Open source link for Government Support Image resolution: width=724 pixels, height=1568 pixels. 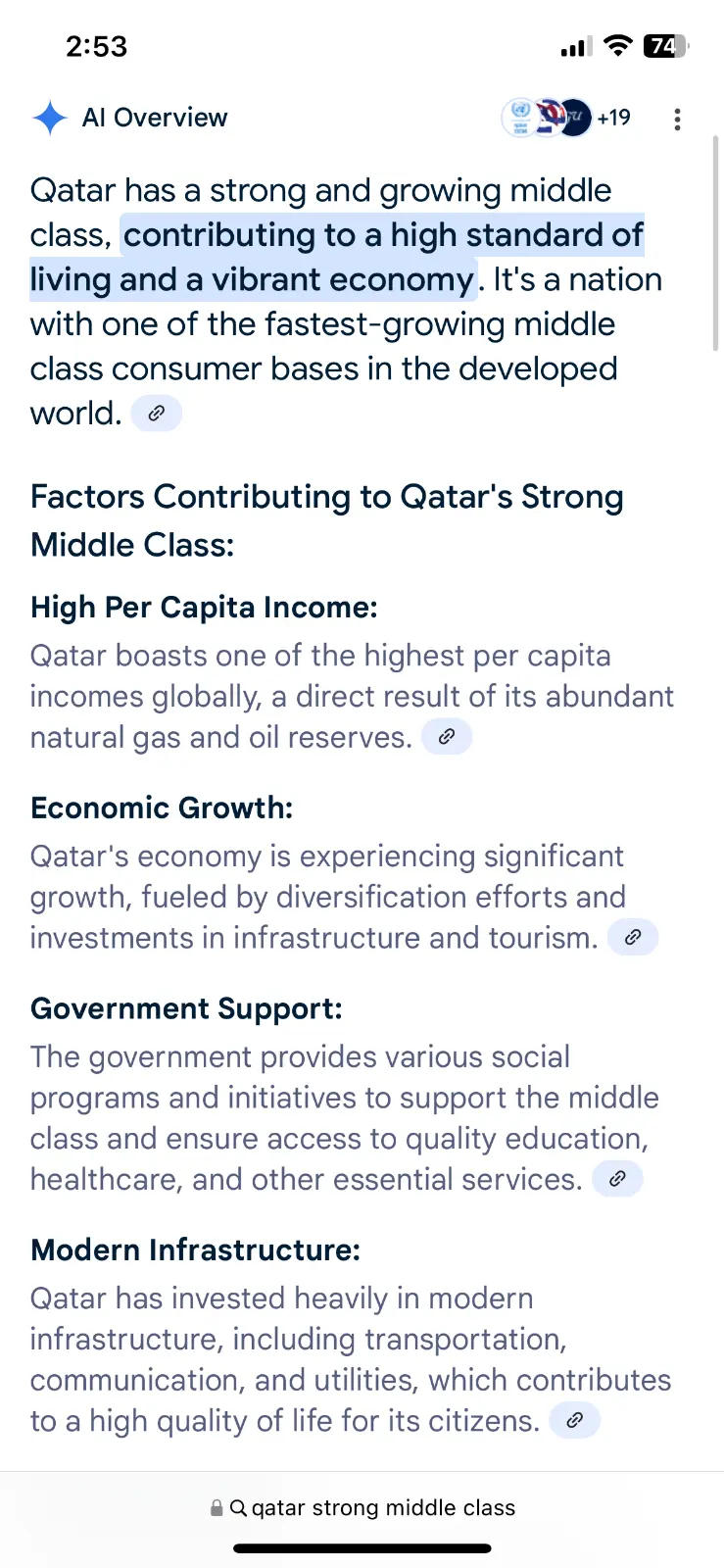(617, 1179)
